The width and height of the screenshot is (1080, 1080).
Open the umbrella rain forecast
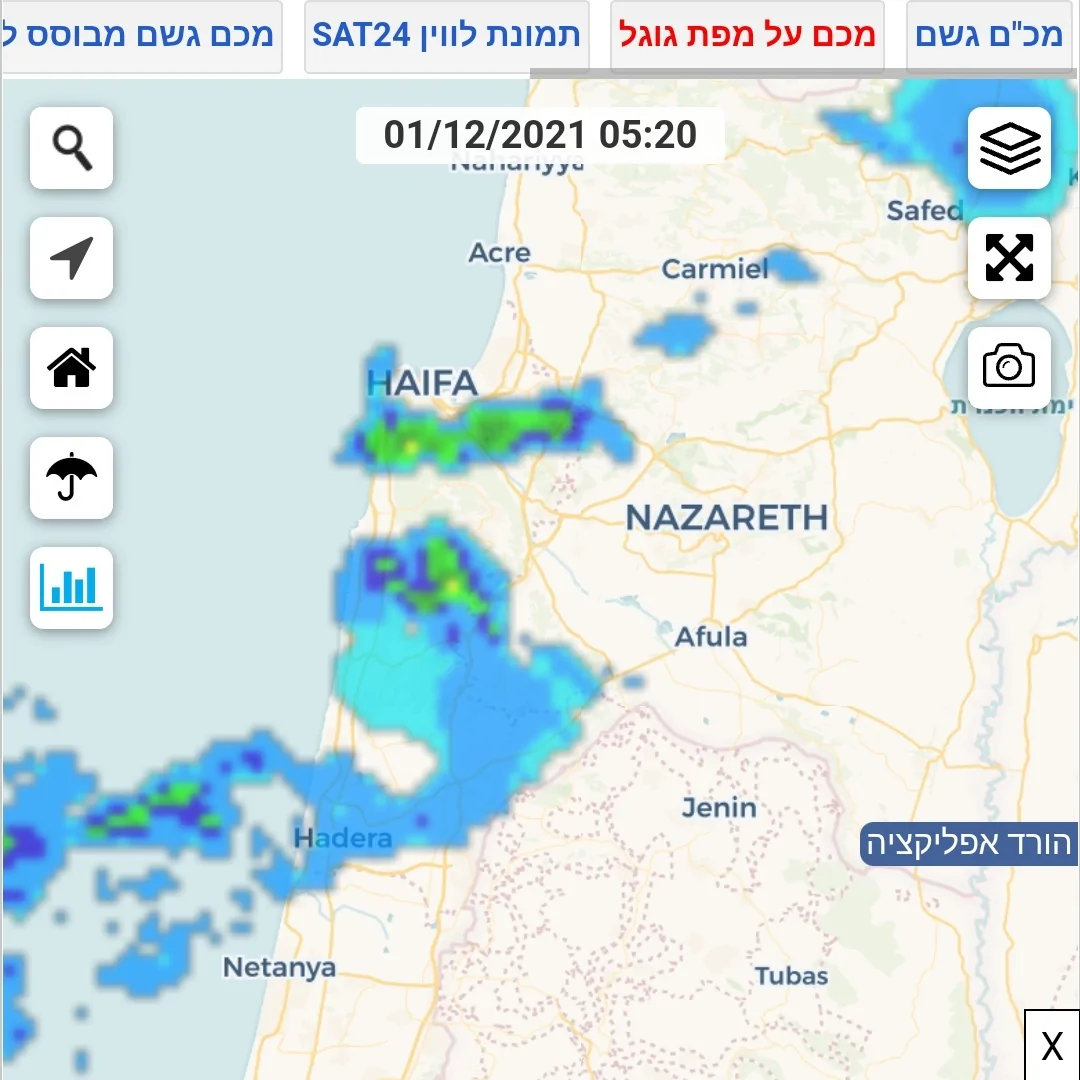[x=72, y=478]
